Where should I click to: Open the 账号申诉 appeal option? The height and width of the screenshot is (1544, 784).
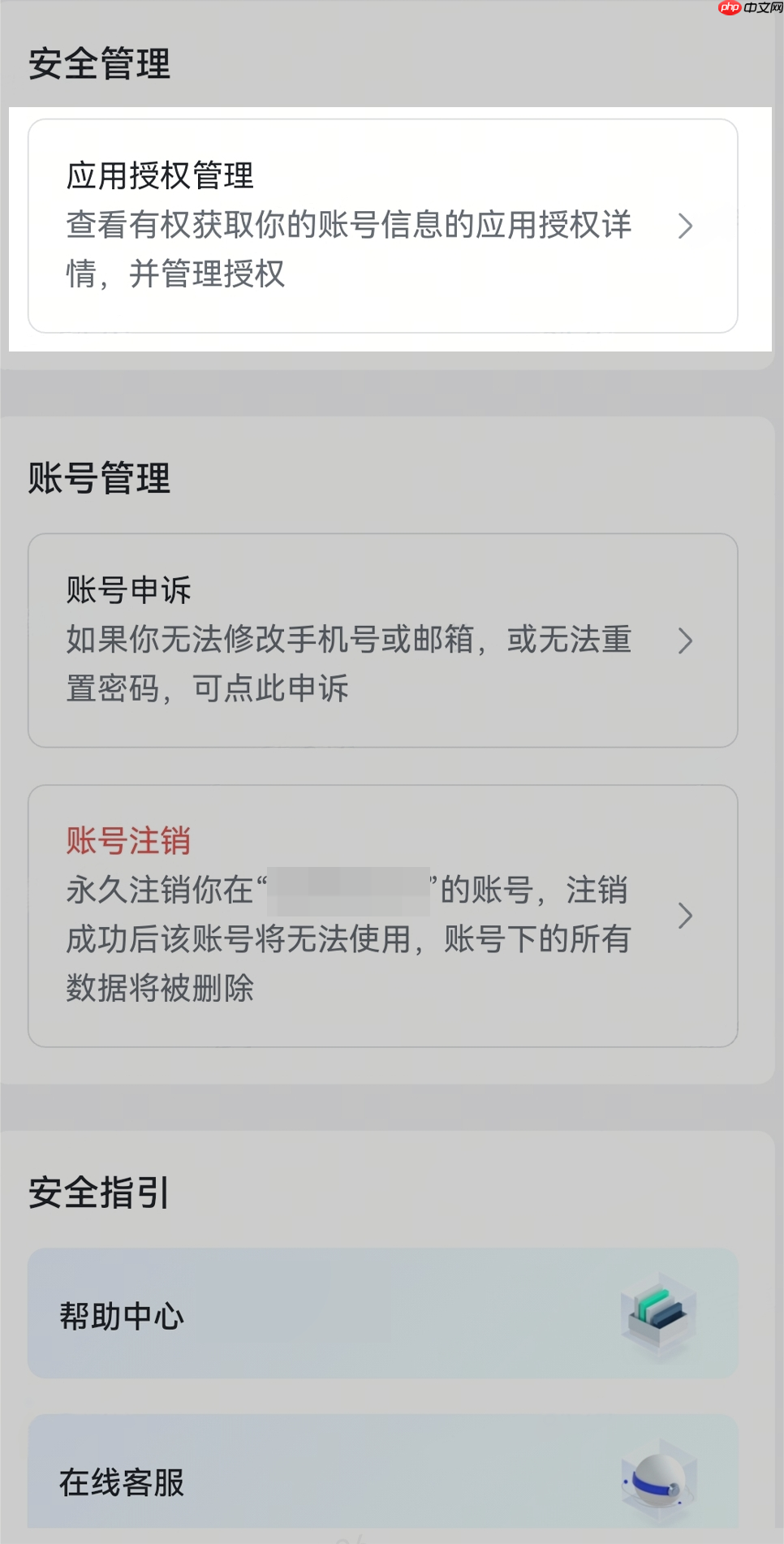382,640
